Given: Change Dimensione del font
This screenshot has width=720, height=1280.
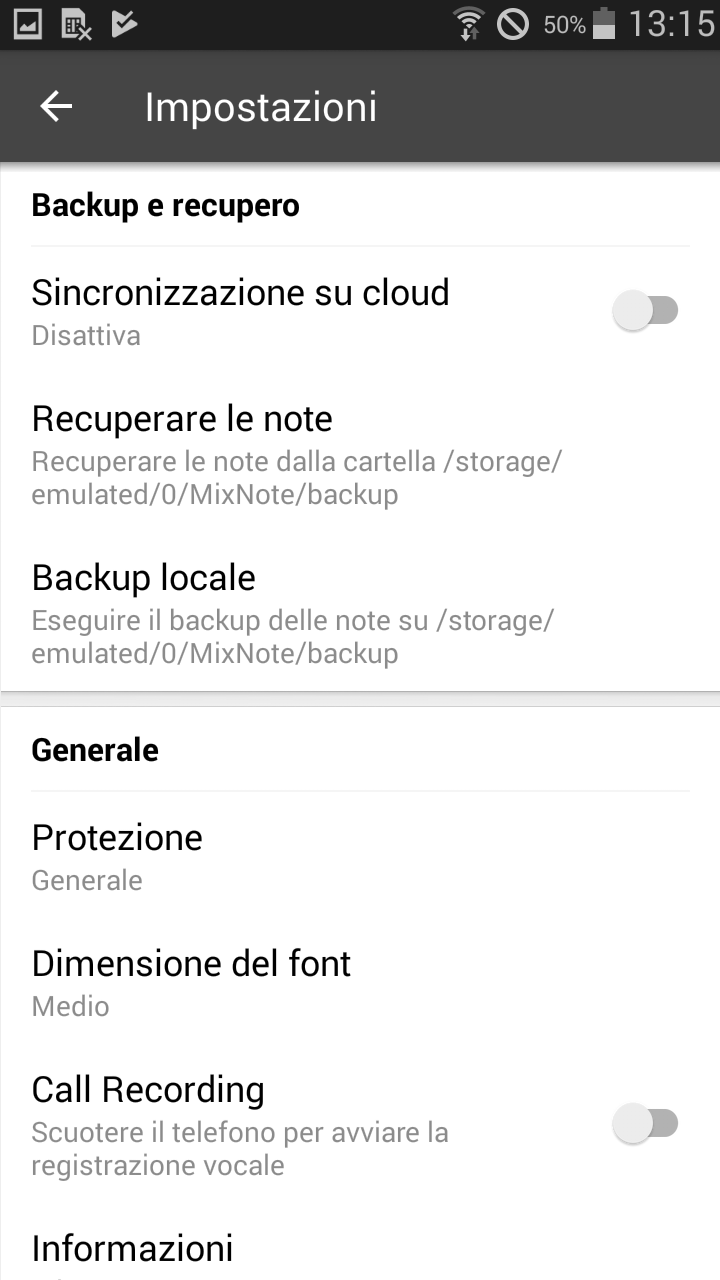Looking at the screenshot, I should [x=360, y=983].
